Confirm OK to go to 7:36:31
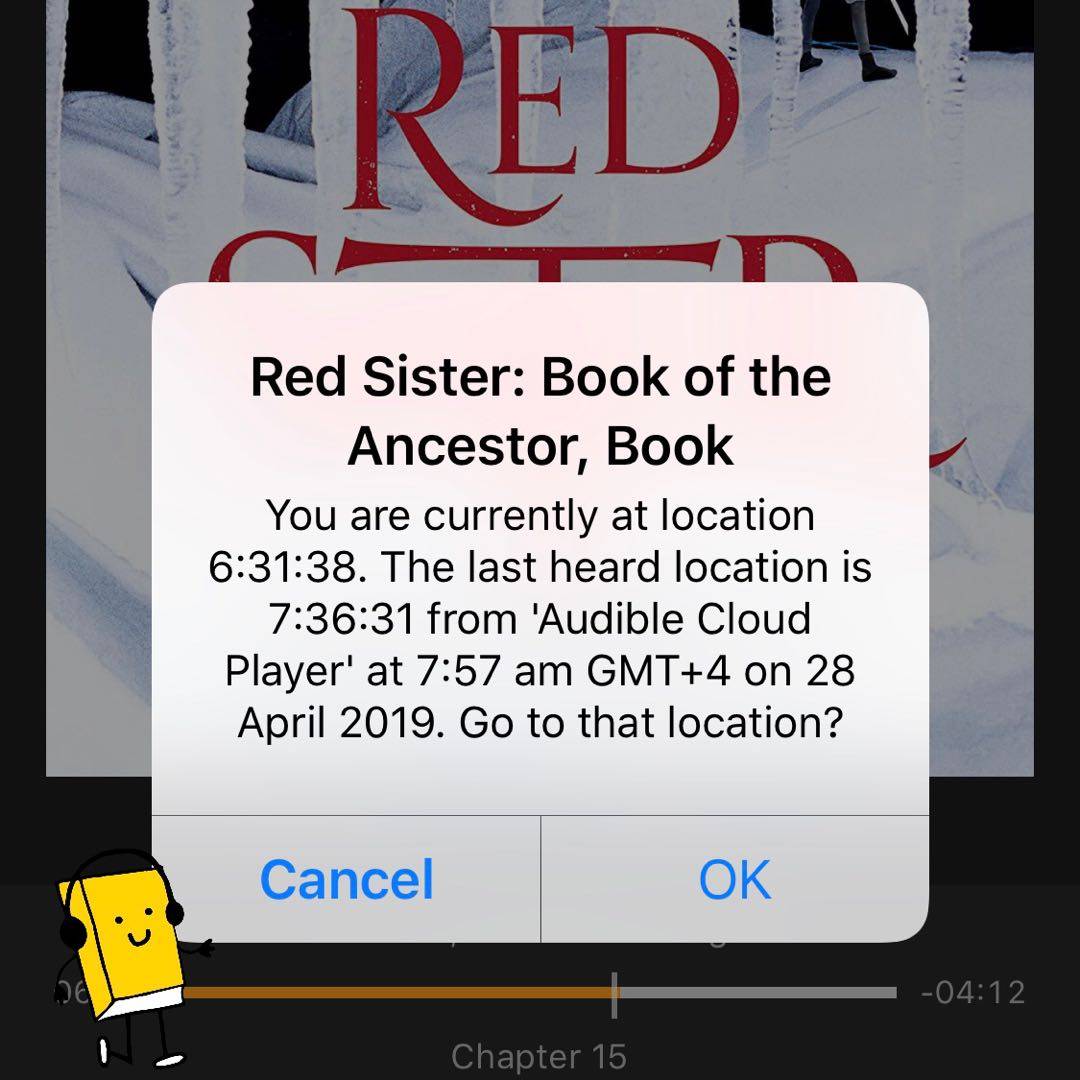Image resolution: width=1080 pixels, height=1080 pixels. pos(735,879)
